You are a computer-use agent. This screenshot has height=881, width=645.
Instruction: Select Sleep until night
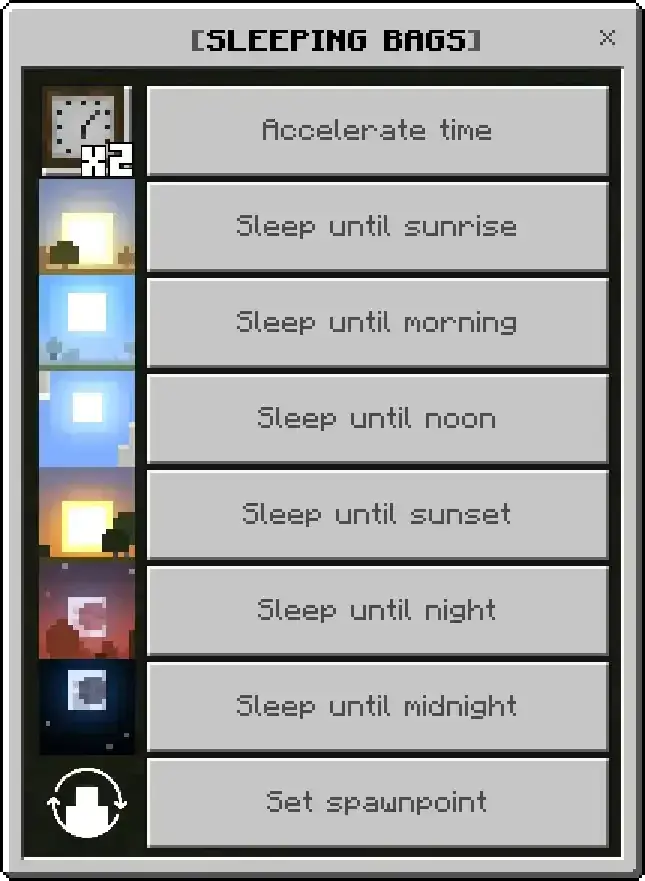click(377, 610)
